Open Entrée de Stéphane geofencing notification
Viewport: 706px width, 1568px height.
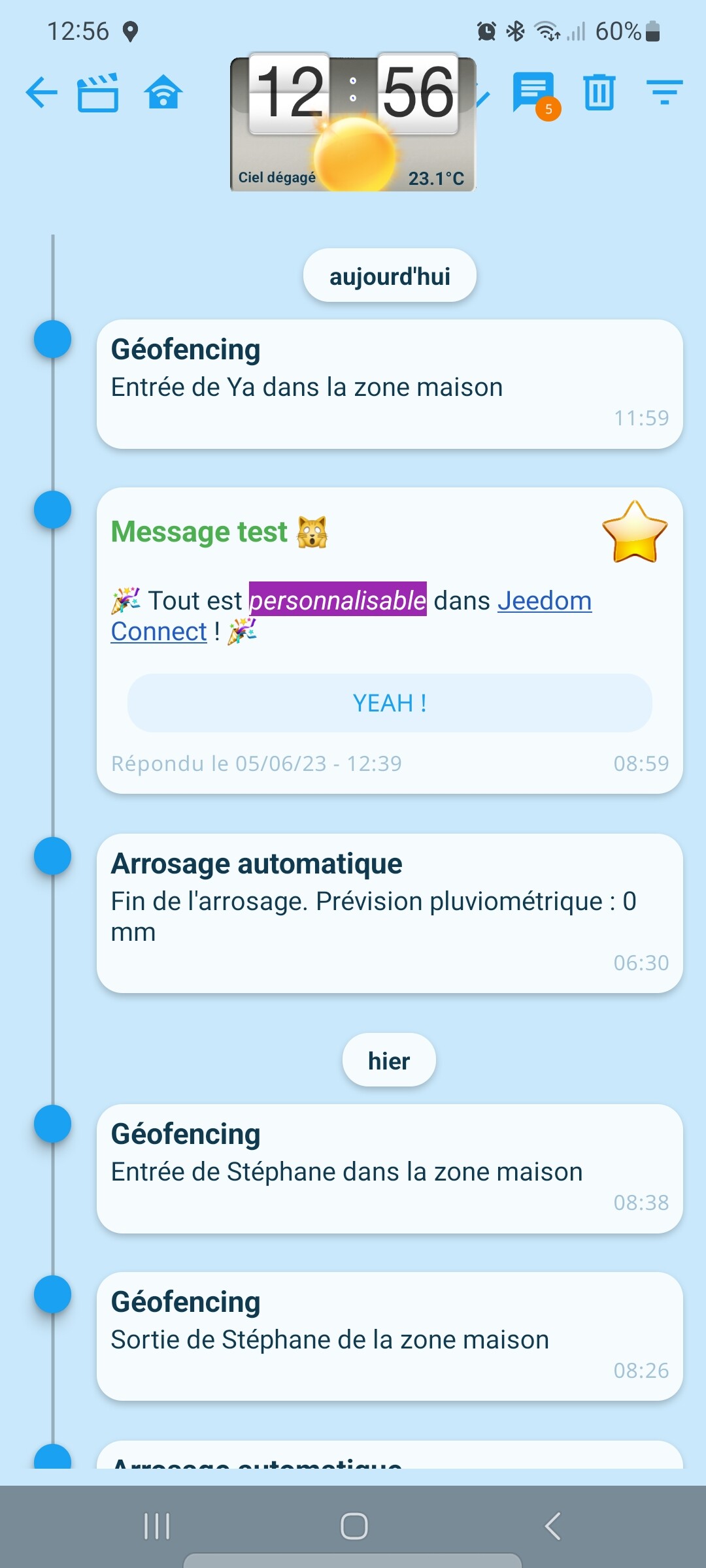point(390,1168)
